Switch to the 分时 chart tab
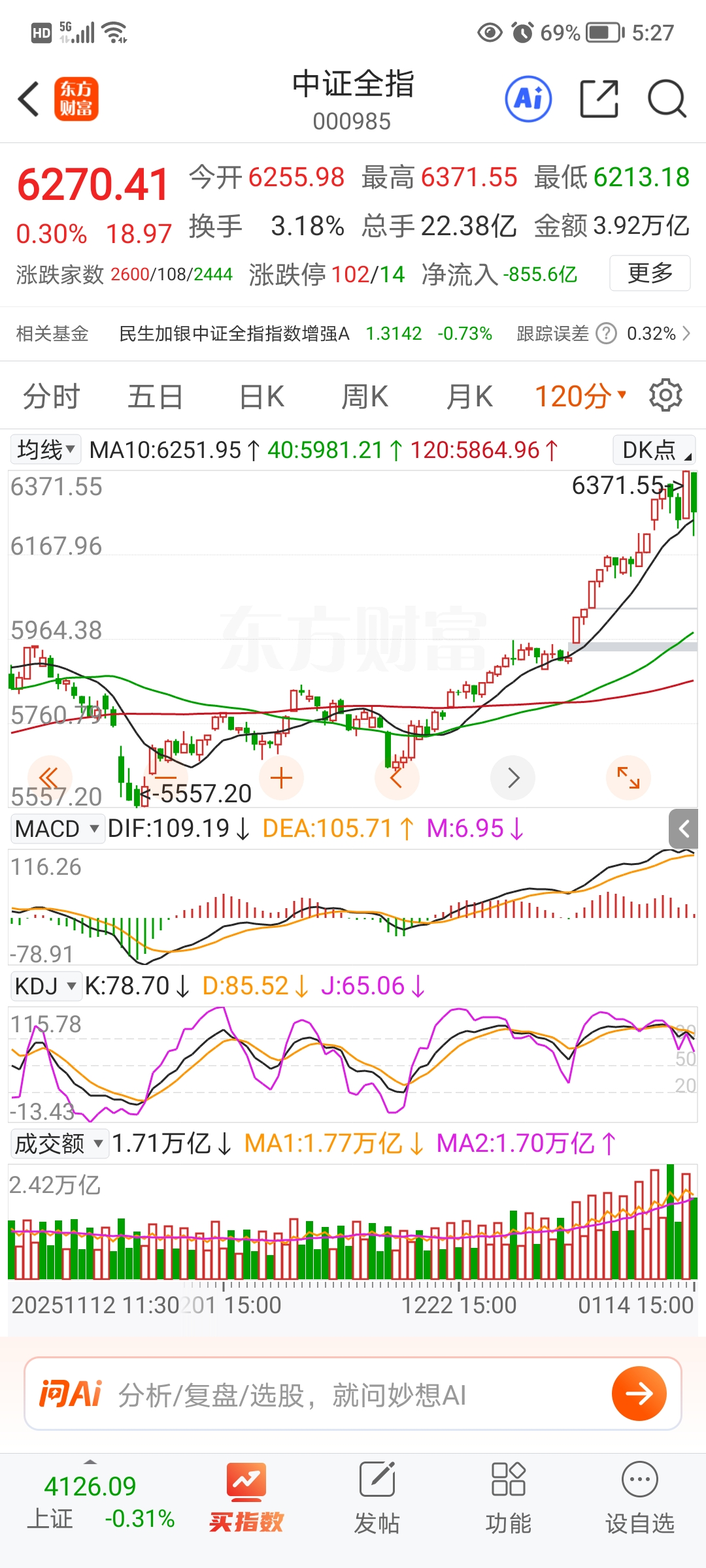This screenshot has width=706, height=1568. pyautogui.click(x=51, y=397)
